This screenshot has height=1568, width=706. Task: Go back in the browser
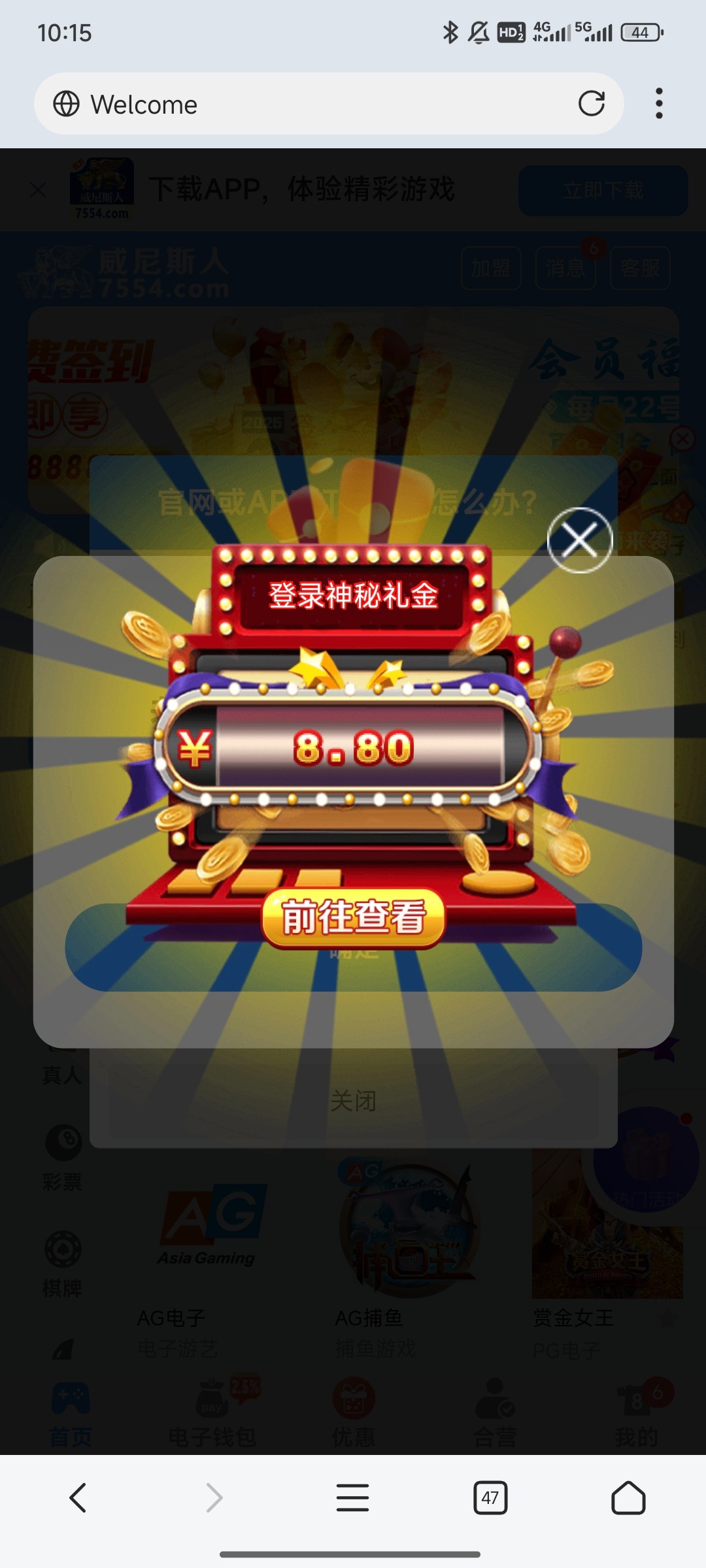[x=78, y=1497]
